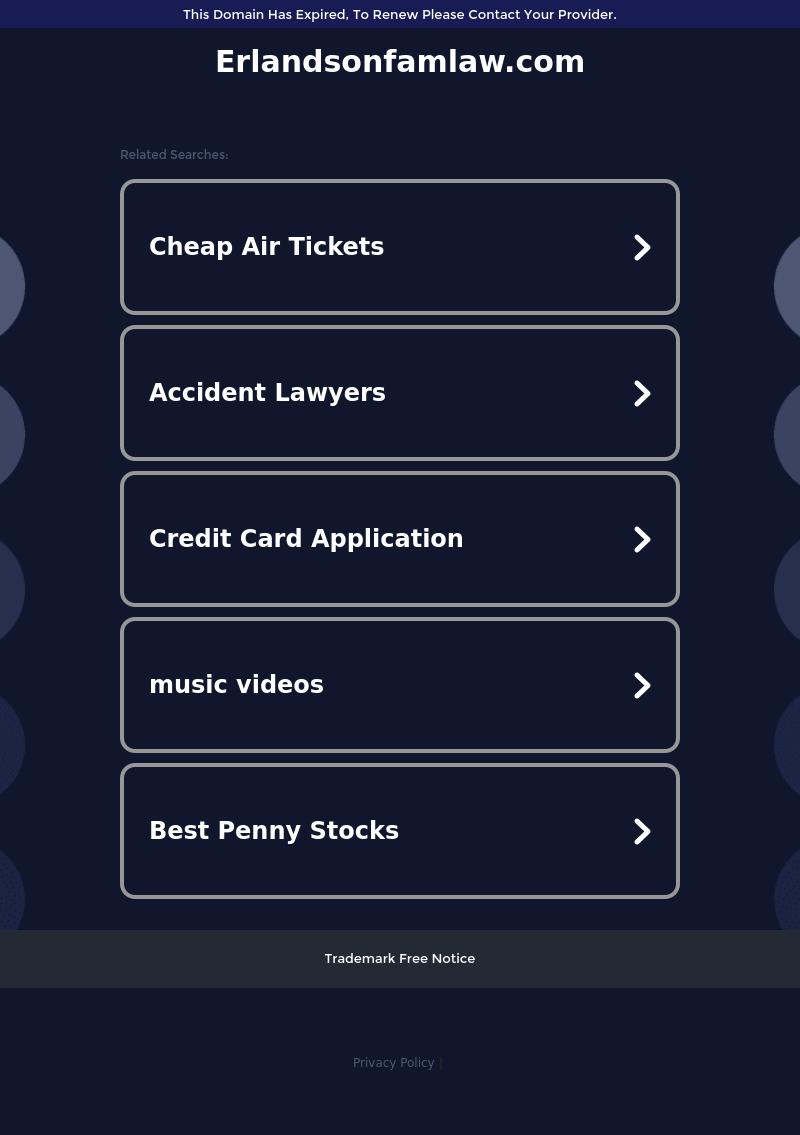Screen dimensions: 800x1135
Task: Open the Cheap Air Tickets search
Action: [266, 246]
